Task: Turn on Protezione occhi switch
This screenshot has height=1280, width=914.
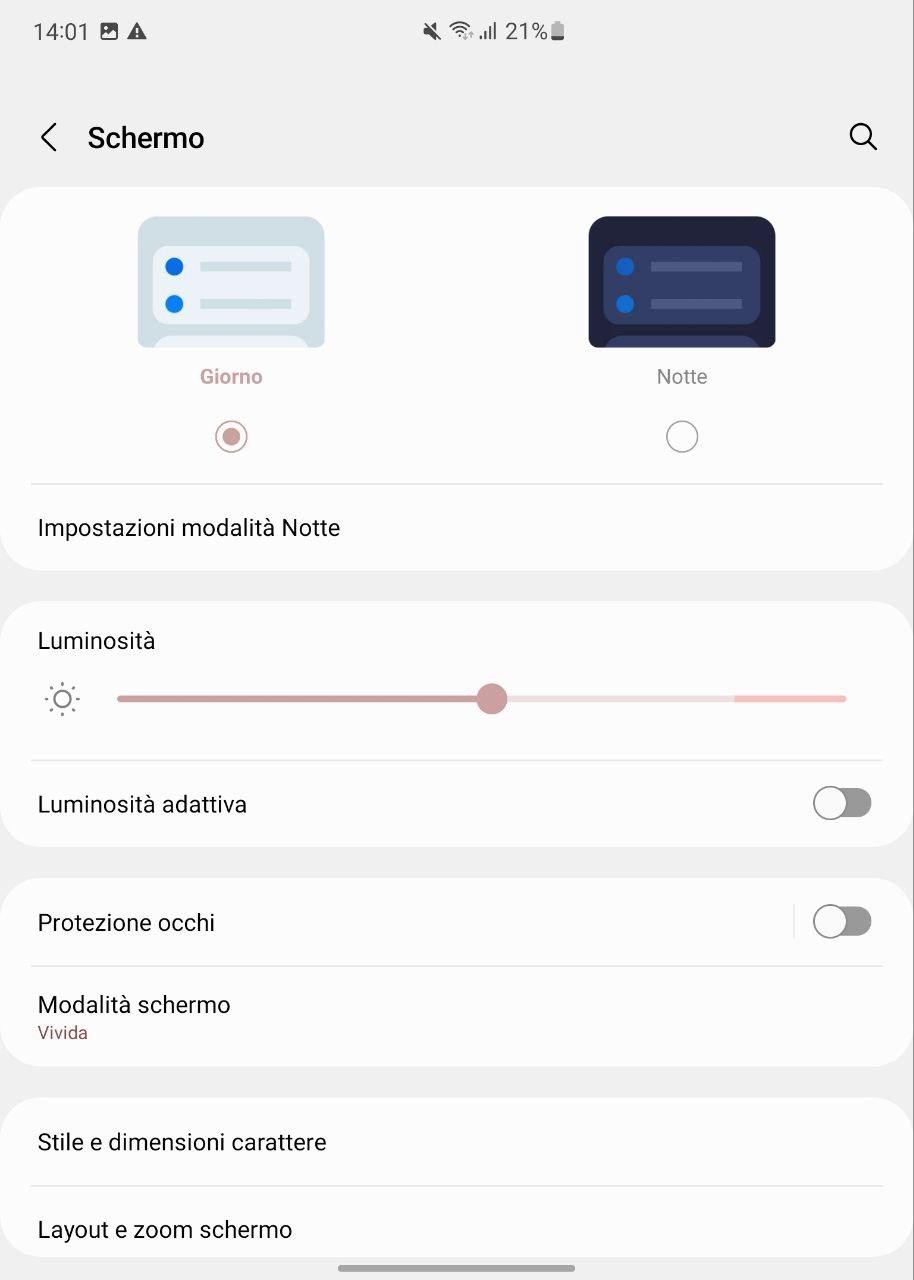Action: click(841, 921)
